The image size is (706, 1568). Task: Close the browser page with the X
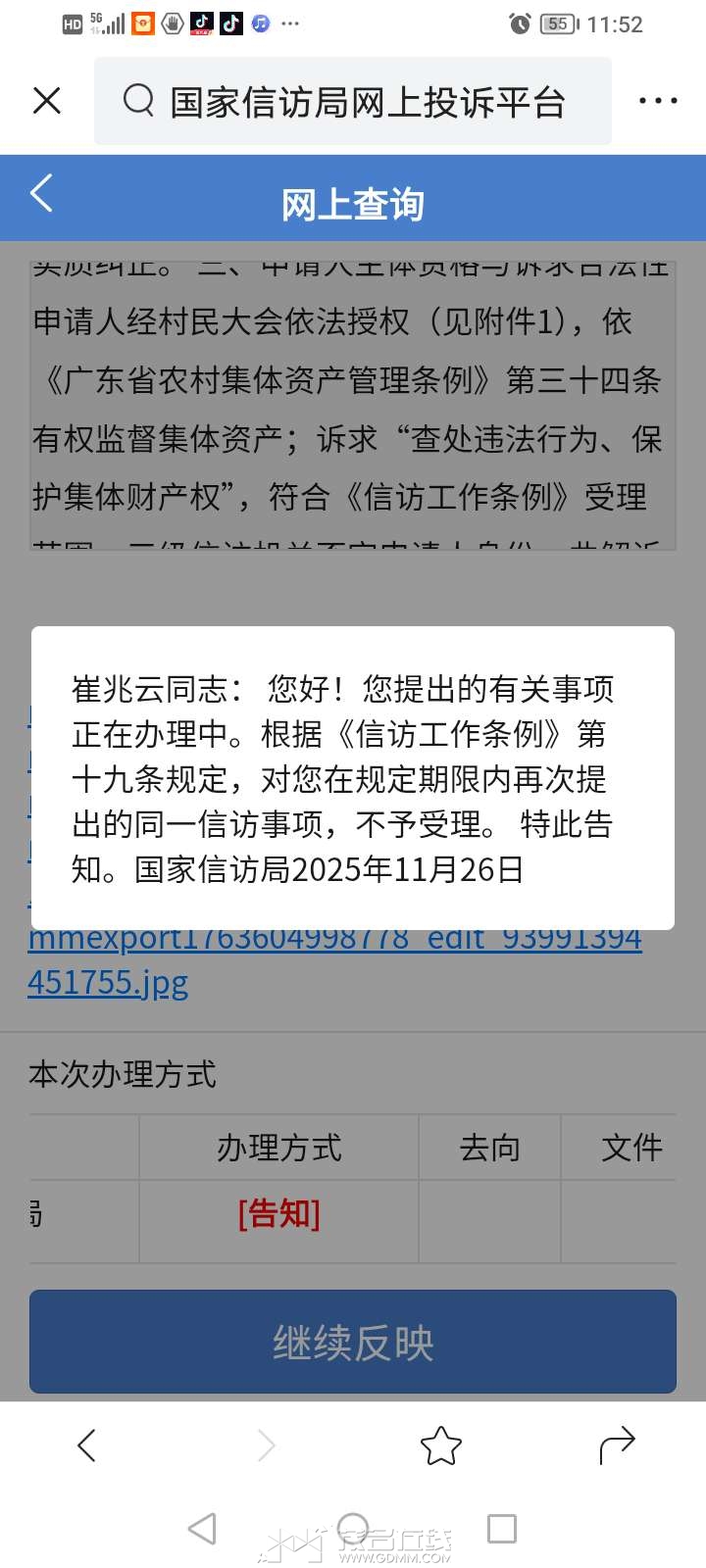point(47,101)
